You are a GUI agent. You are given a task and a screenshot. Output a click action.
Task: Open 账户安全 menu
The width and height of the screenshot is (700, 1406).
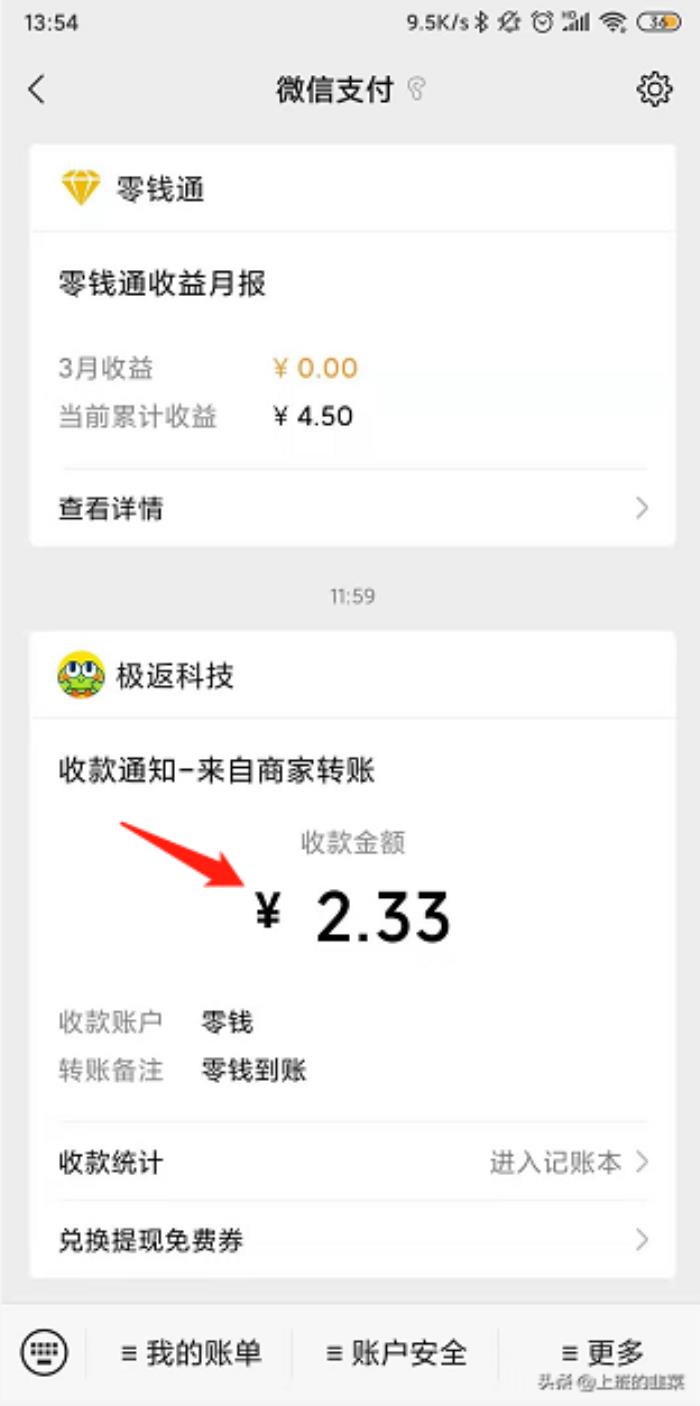(396, 1353)
